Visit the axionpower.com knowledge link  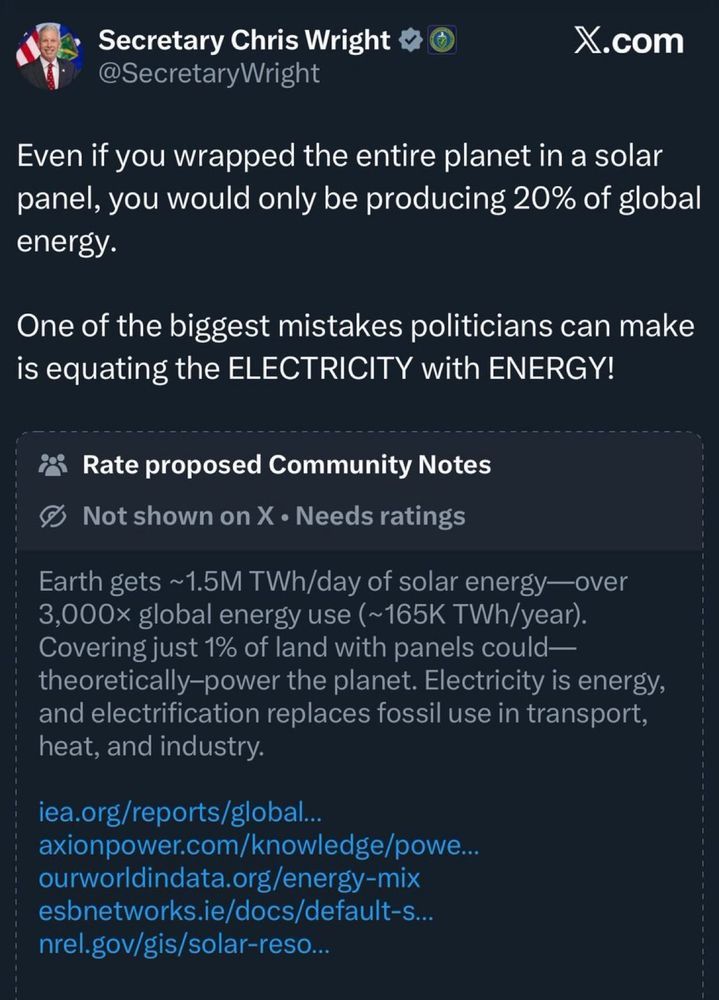(x=259, y=845)
